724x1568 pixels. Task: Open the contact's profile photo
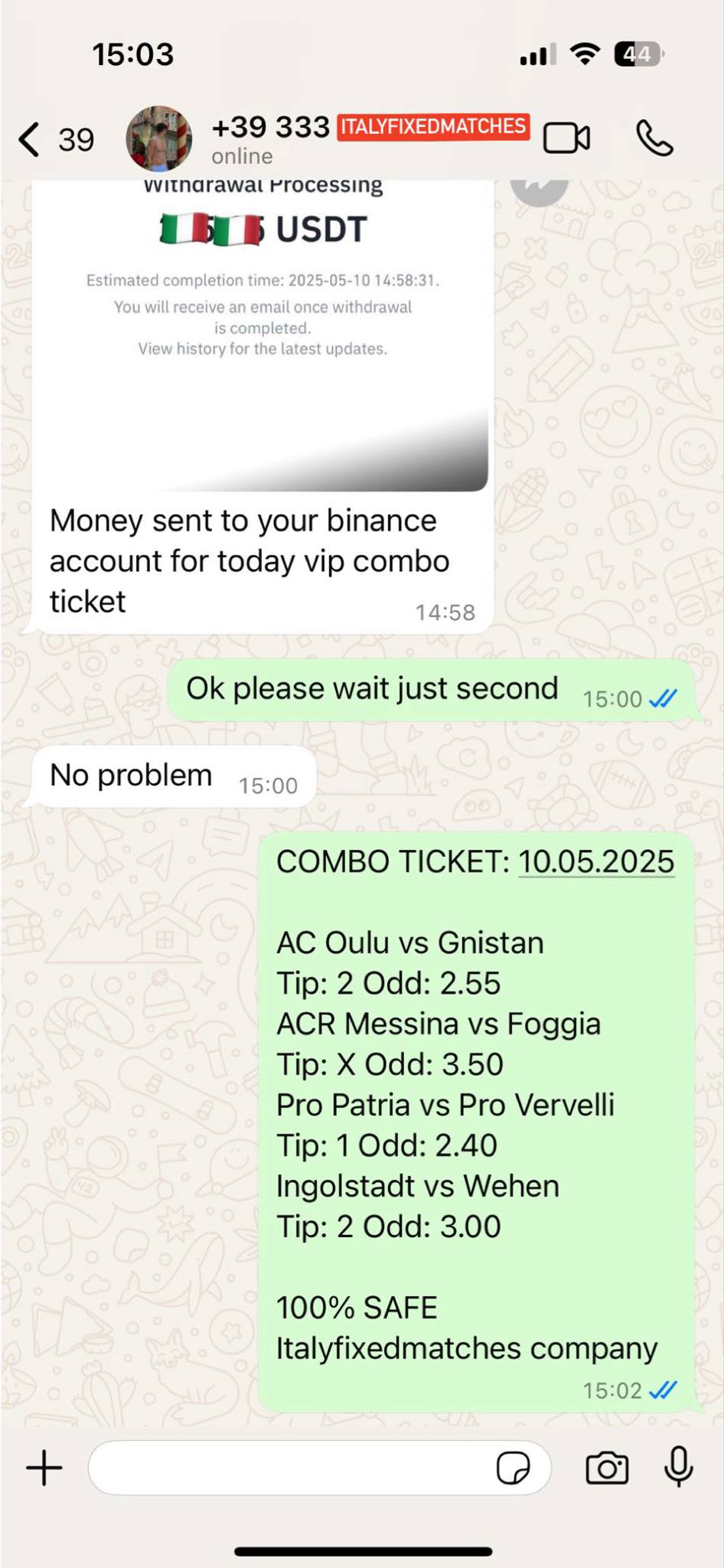pos(159,139)
